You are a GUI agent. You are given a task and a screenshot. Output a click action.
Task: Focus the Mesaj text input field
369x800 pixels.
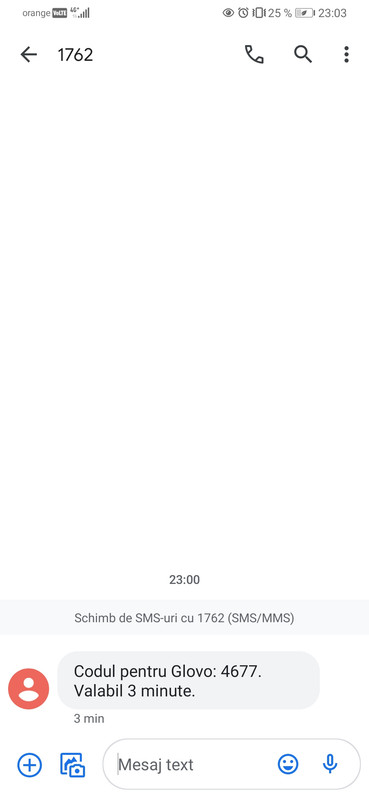point(194,764)
